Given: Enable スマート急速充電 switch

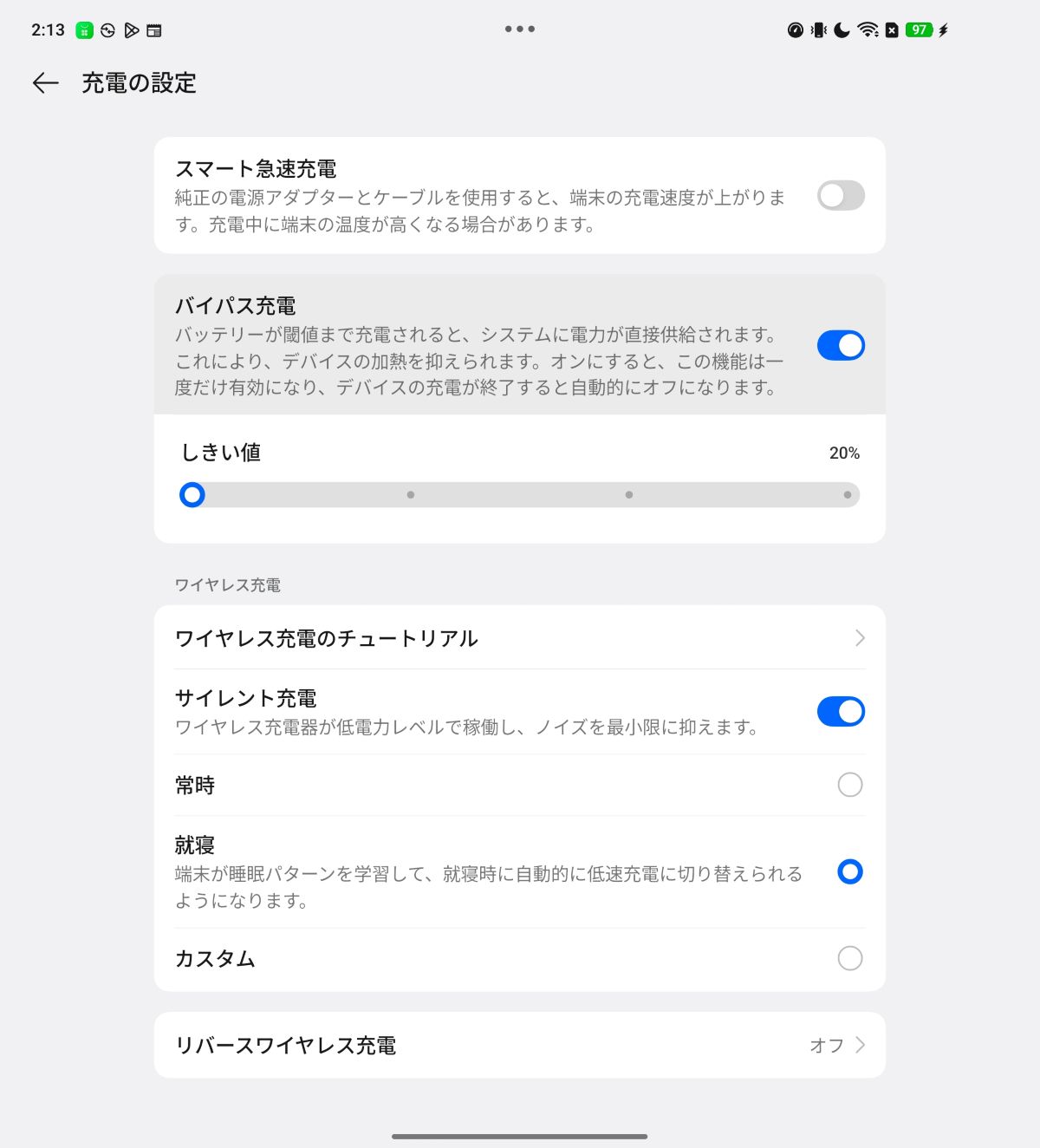Looking at the screenshot, I should click(840, 196).
